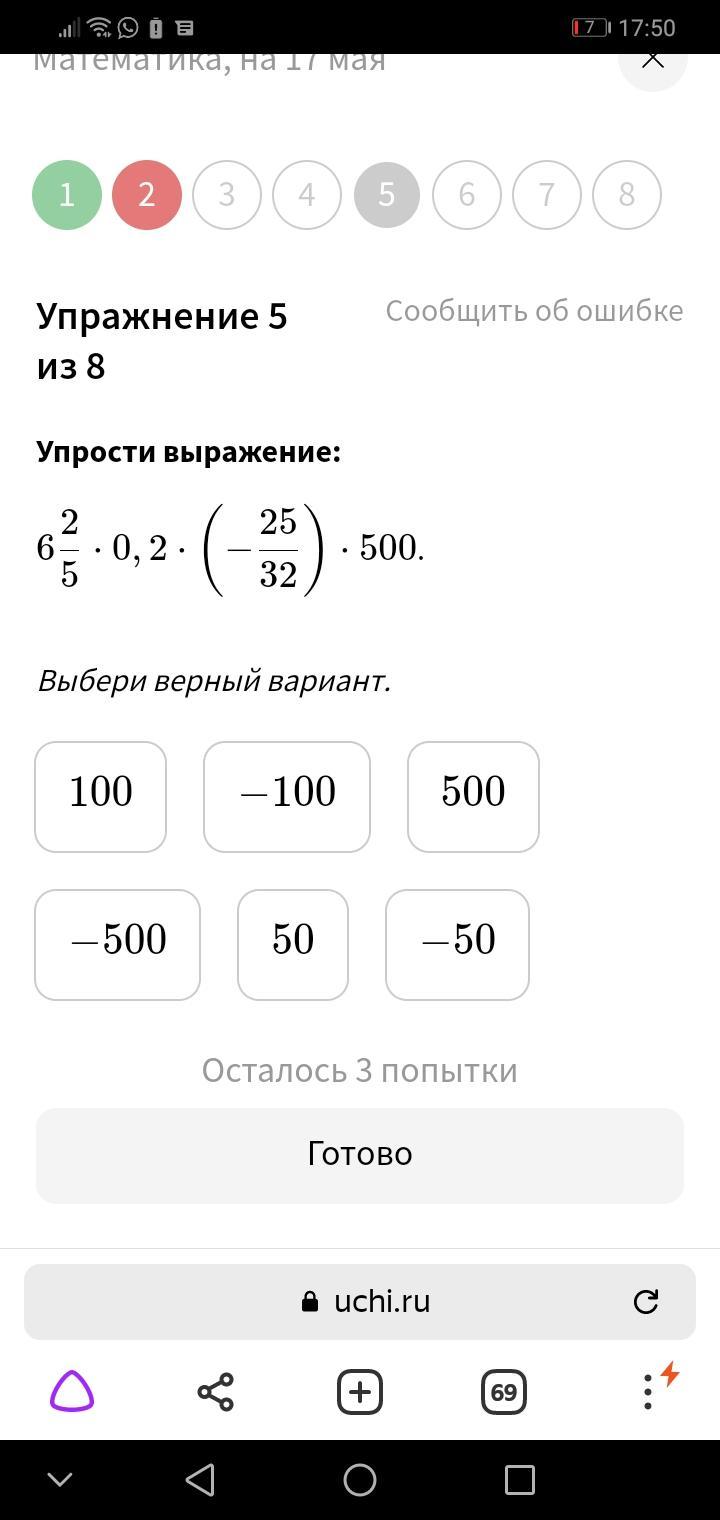Open the browser tabs counter 69
Image resolution: width=720 pixels, height=1520 pixels.
point(504,1392)
